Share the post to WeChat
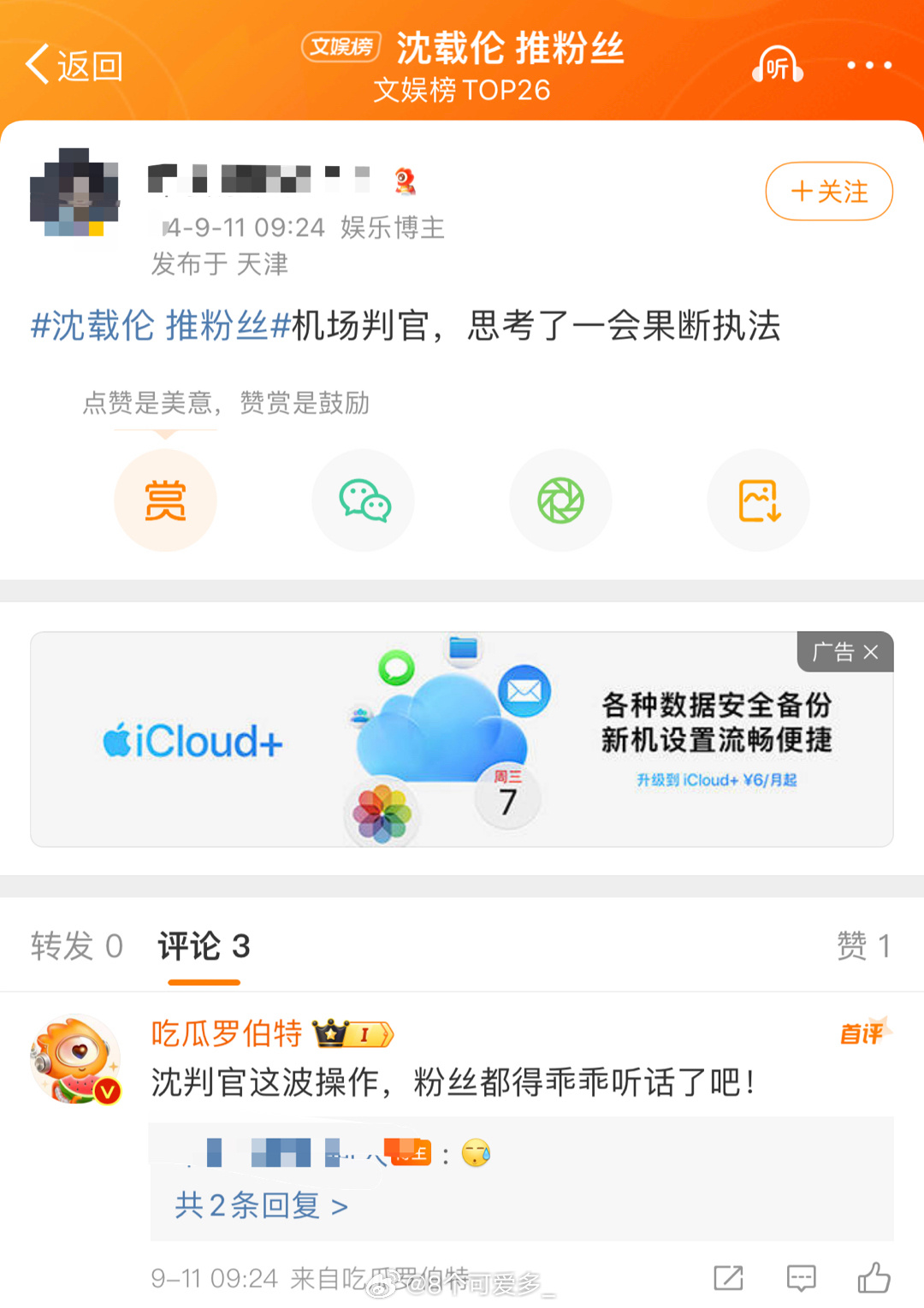 pyautogui.click(x=364, y=500)
